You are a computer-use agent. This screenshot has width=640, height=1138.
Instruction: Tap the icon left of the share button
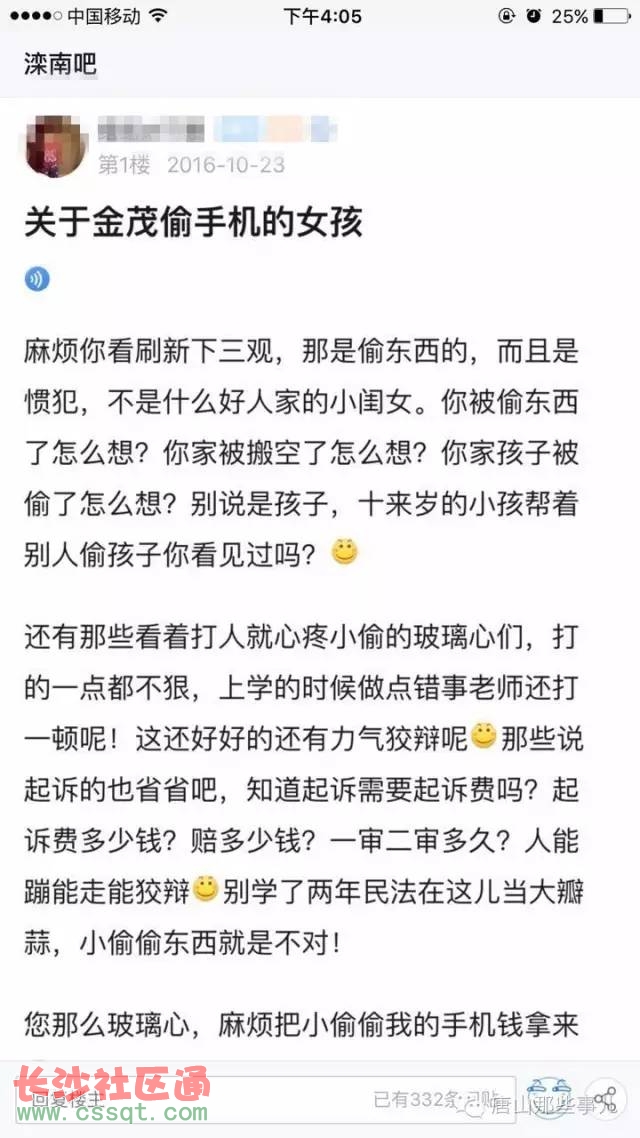tap(549, 1098)
